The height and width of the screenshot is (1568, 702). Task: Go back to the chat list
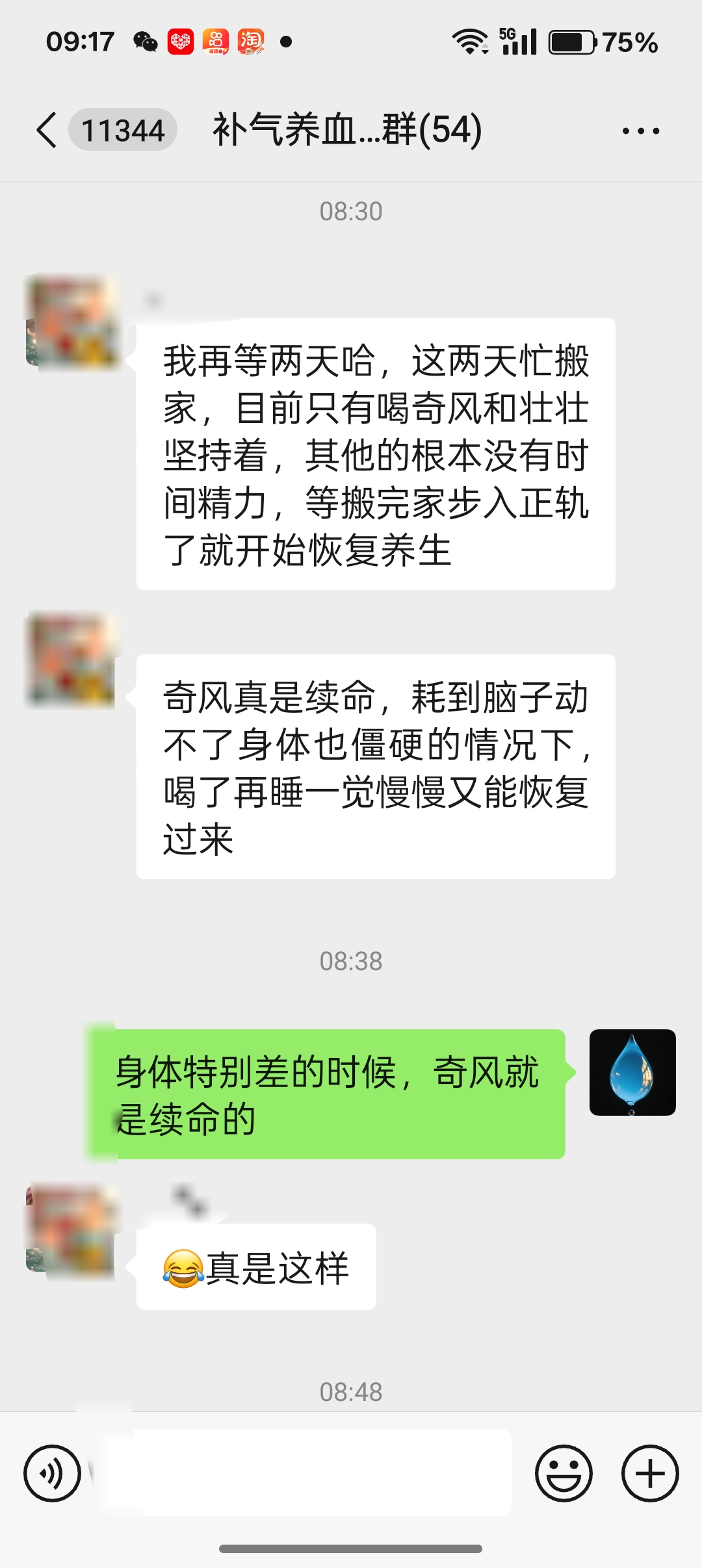pyautogui.click(x=47, y=130)
